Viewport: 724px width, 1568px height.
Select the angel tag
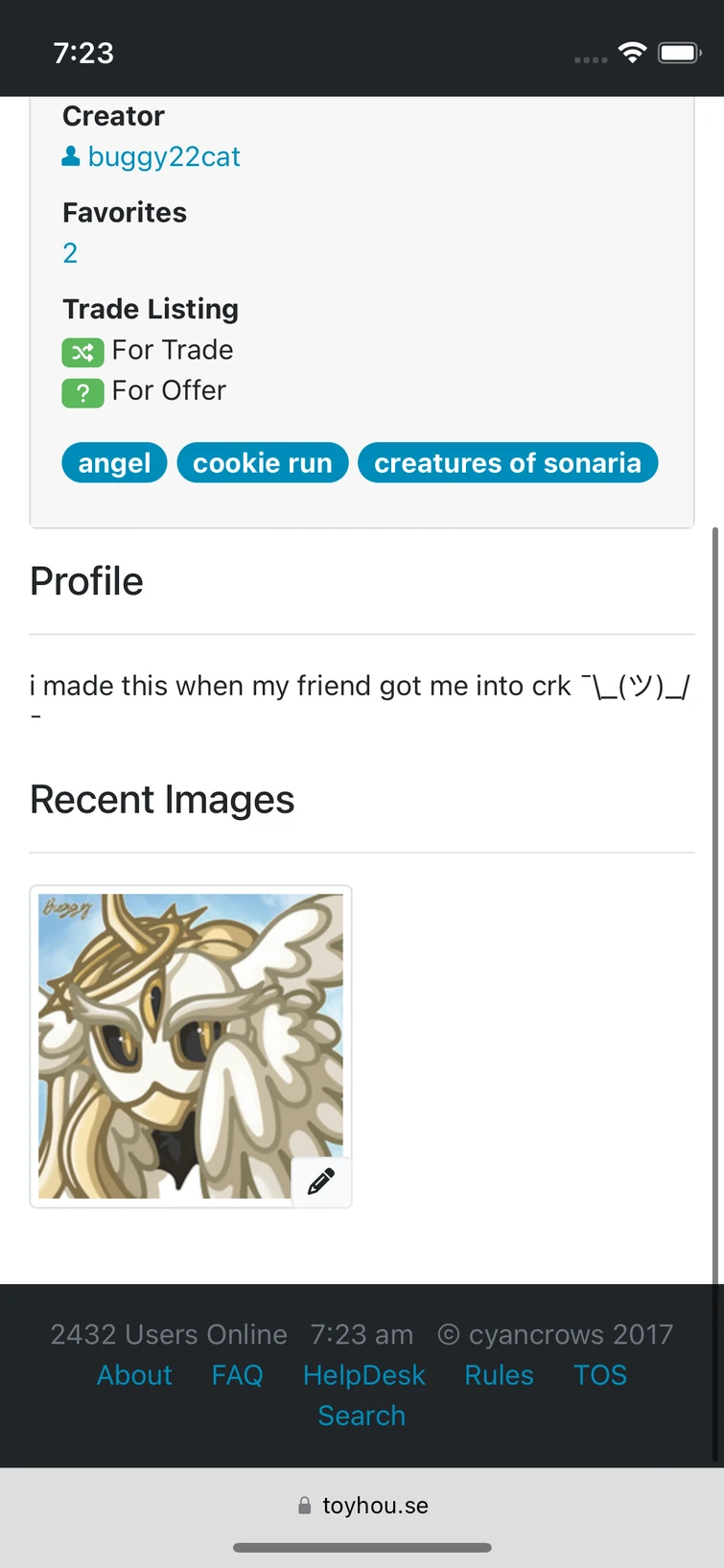coord(113,462)
